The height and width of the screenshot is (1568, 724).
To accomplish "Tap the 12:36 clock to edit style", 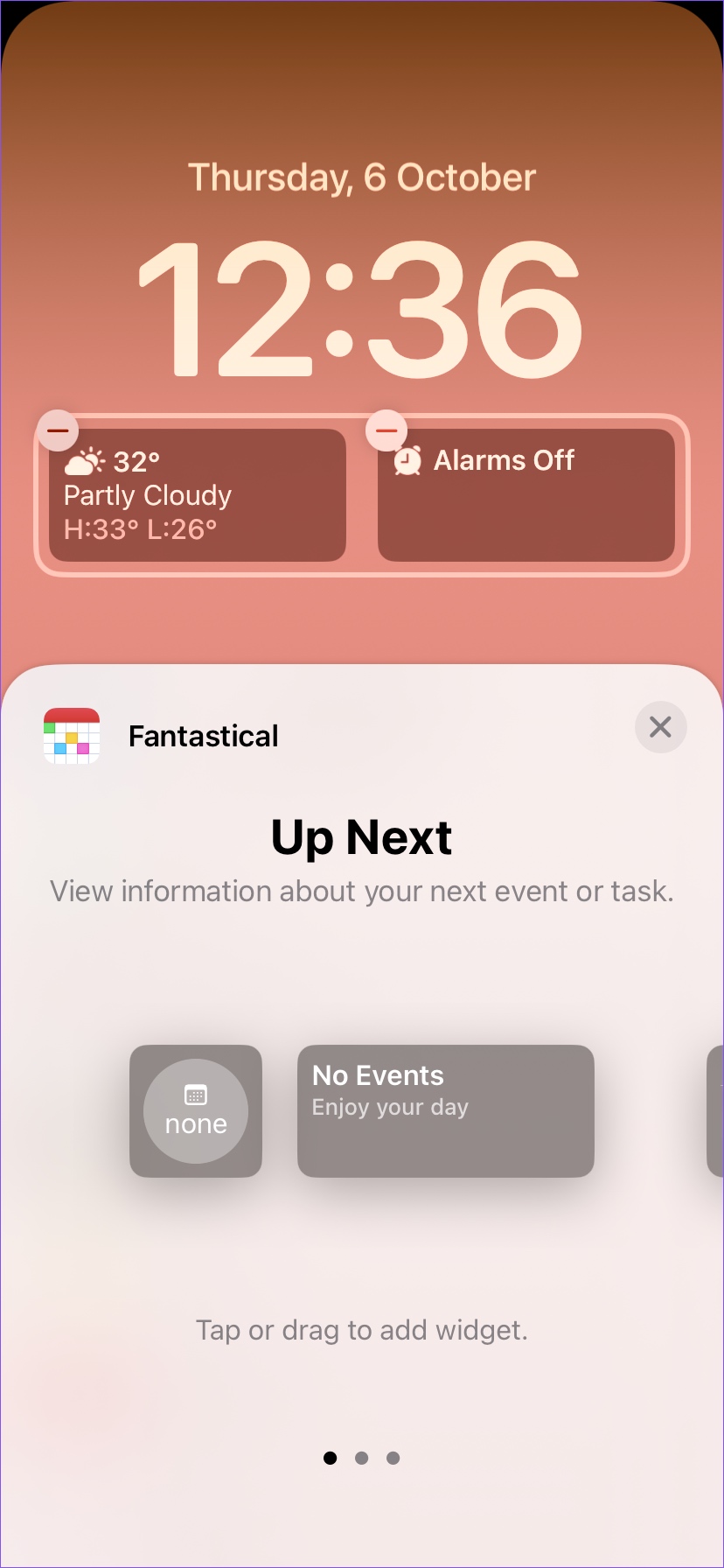I will point(362,306).
